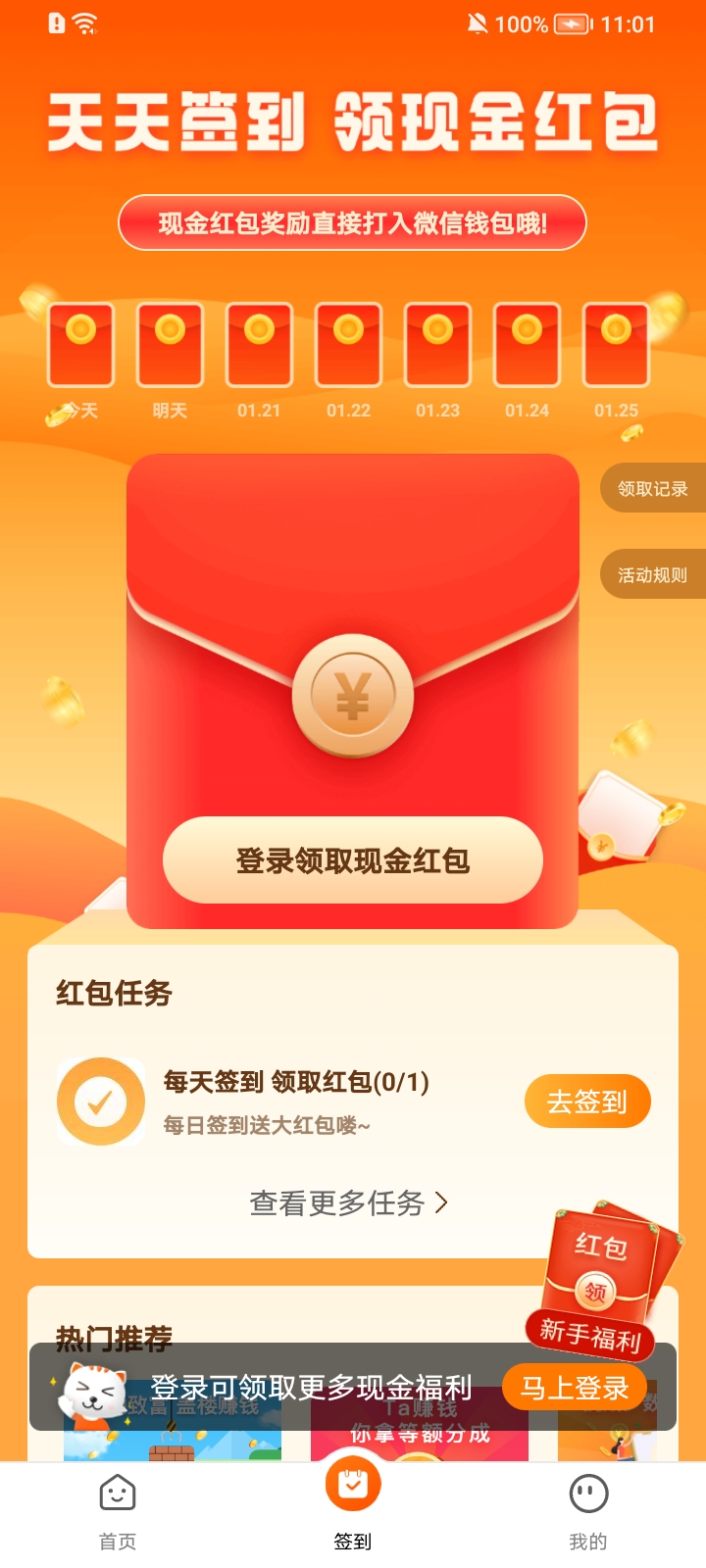706x1568 pixels.
Task: Tap the notification mute bell in status bar
Action: click(478, 23)
